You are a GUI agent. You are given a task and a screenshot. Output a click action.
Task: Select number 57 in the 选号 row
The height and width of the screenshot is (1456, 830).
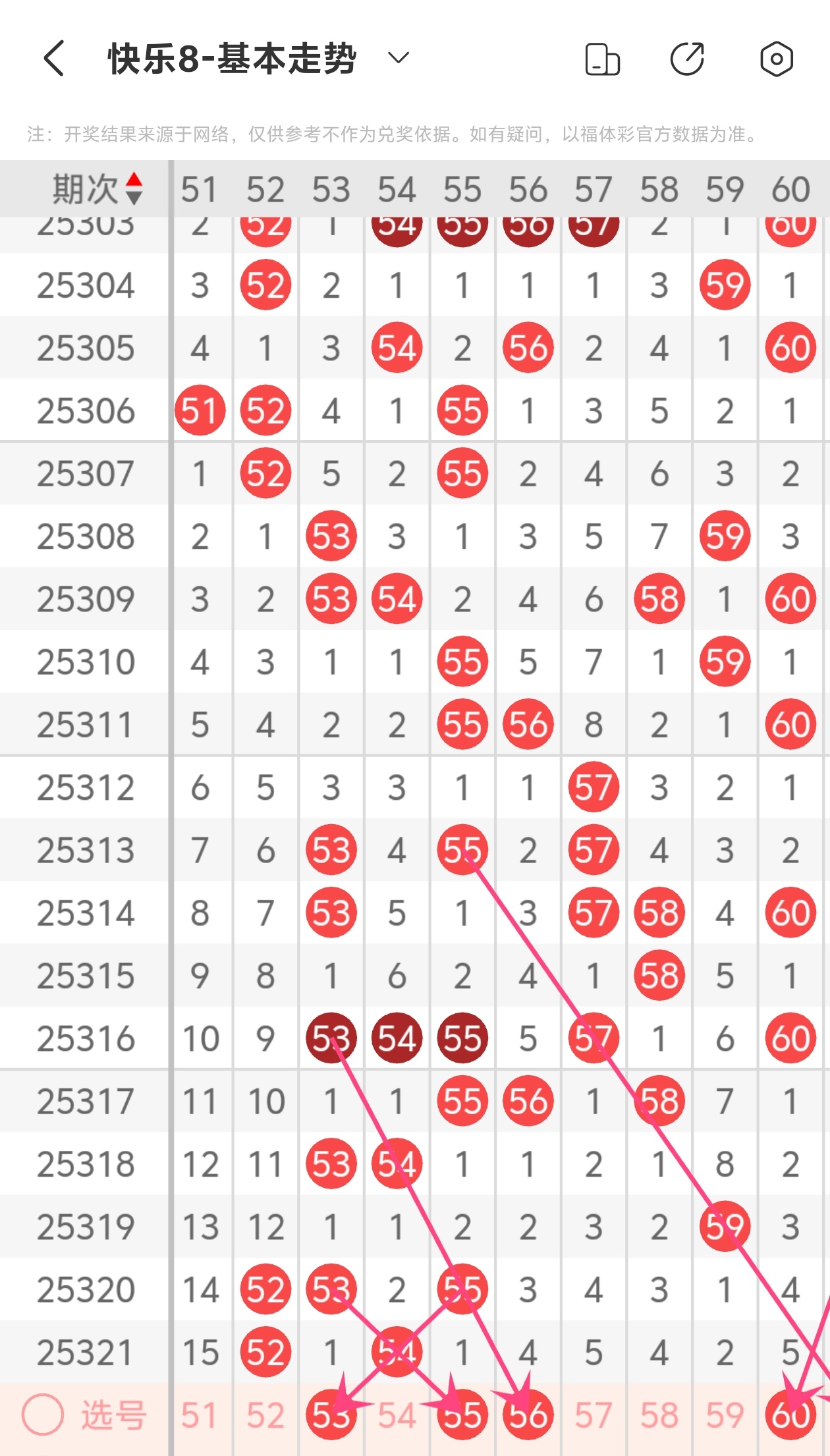(594, 1414)
